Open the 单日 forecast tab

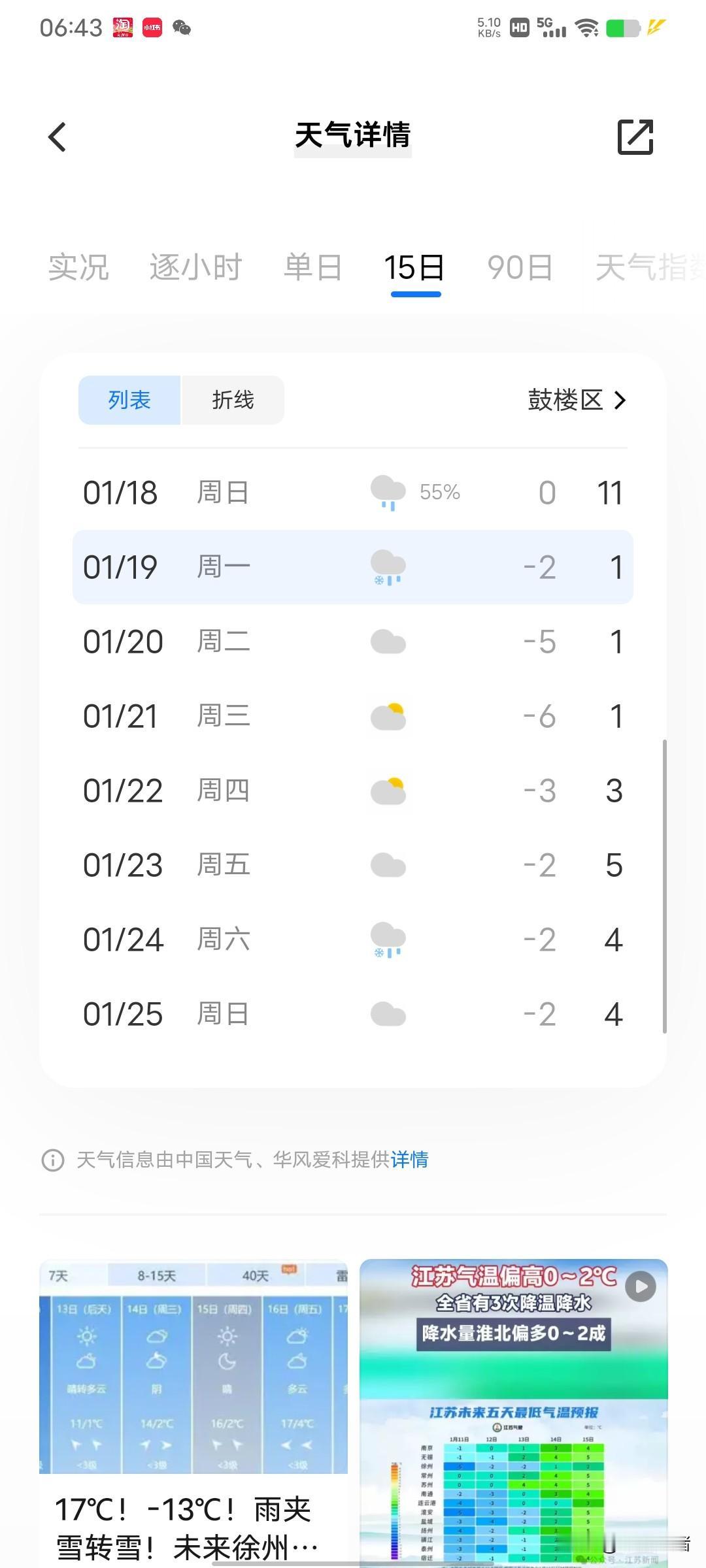click(312, 267)
